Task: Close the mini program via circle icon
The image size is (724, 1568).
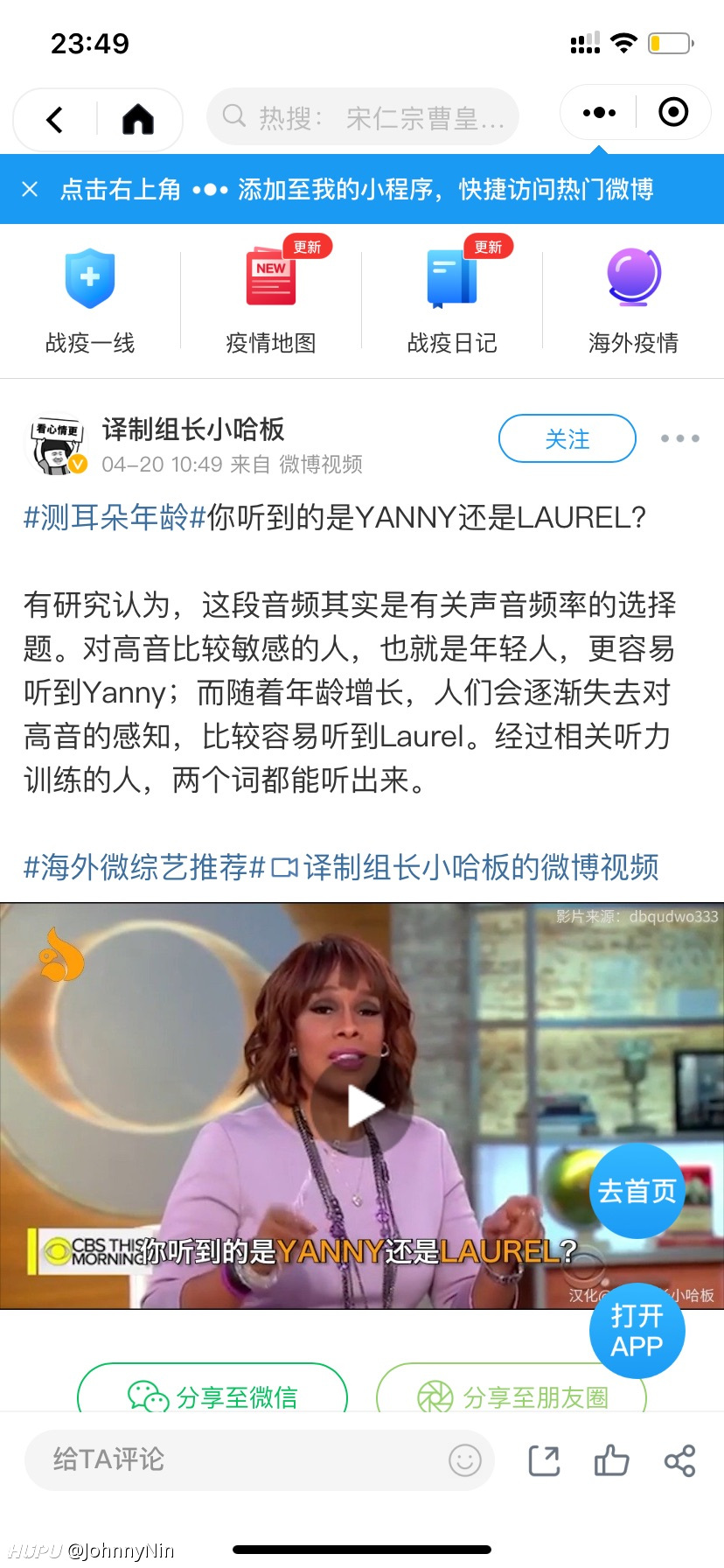Action: coord(673,113)
